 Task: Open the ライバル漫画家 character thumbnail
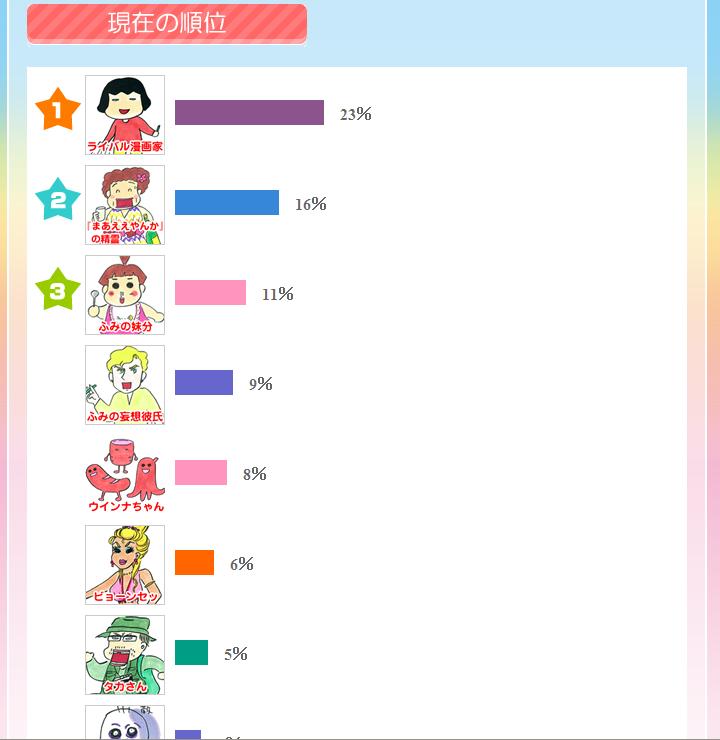point(125,115)
